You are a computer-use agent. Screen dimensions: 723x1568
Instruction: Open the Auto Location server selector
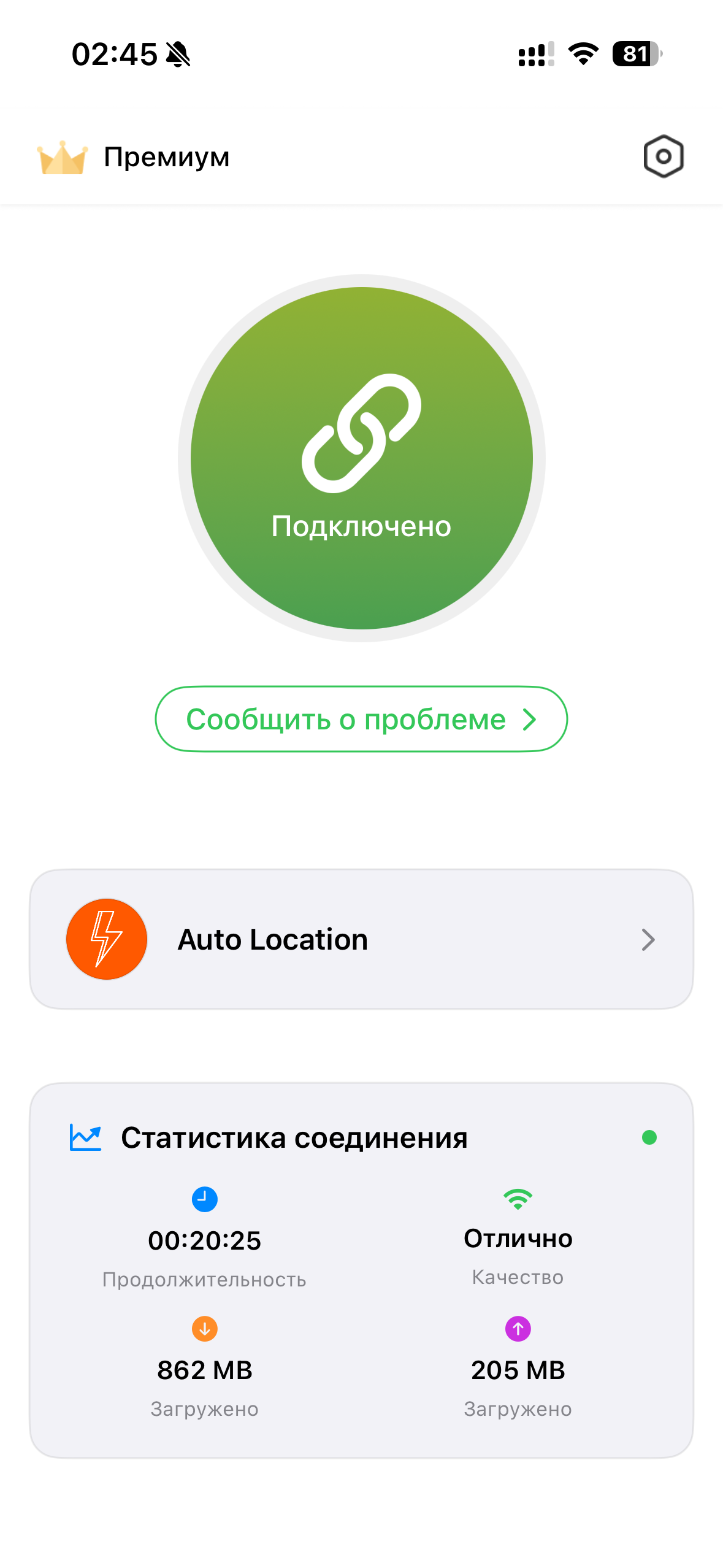pos(362,939)
